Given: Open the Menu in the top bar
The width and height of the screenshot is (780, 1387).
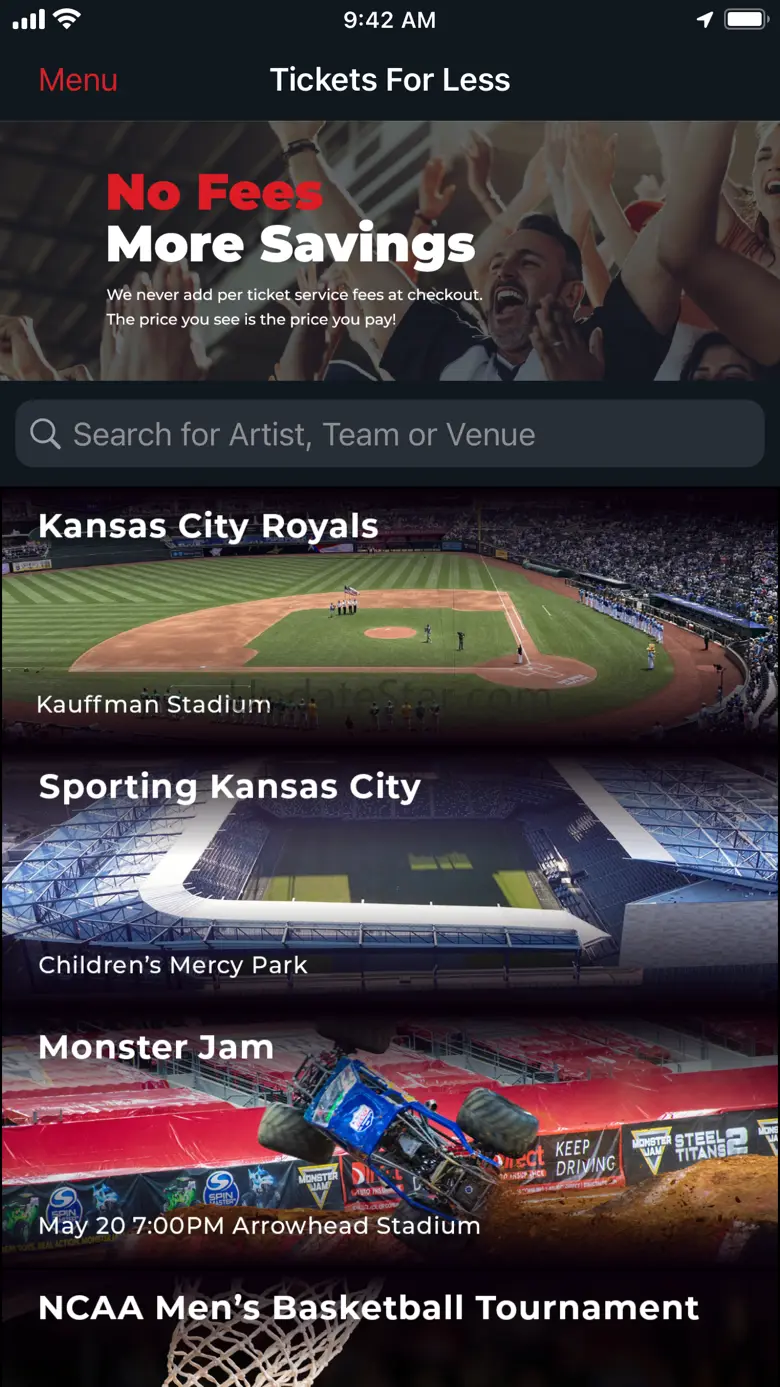Looking at the screenshot, I should pyautogui.click(x=78, y=80).
